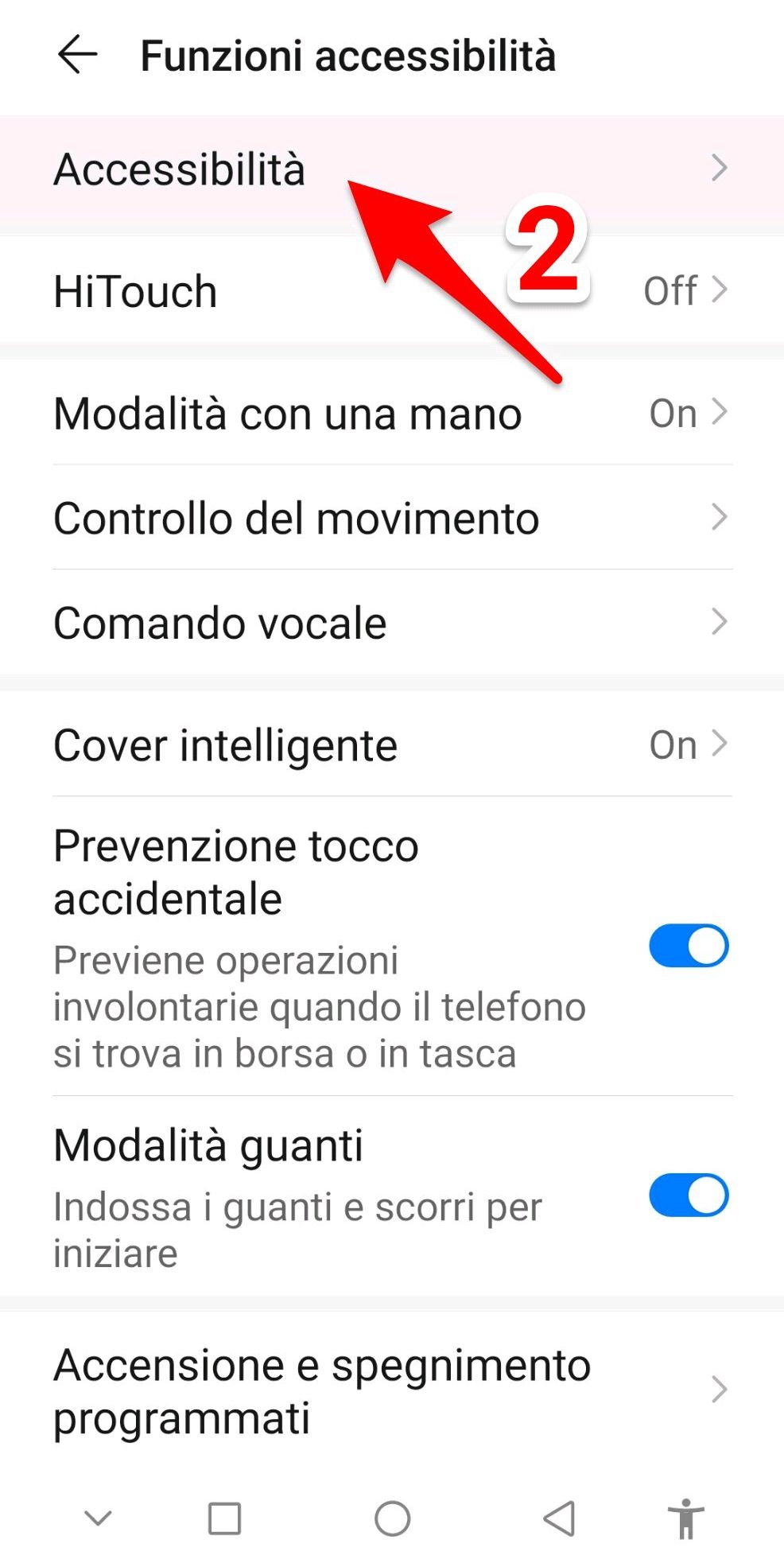
Task: Tap the triangle back navigation button
Action: pos(559,1518)
